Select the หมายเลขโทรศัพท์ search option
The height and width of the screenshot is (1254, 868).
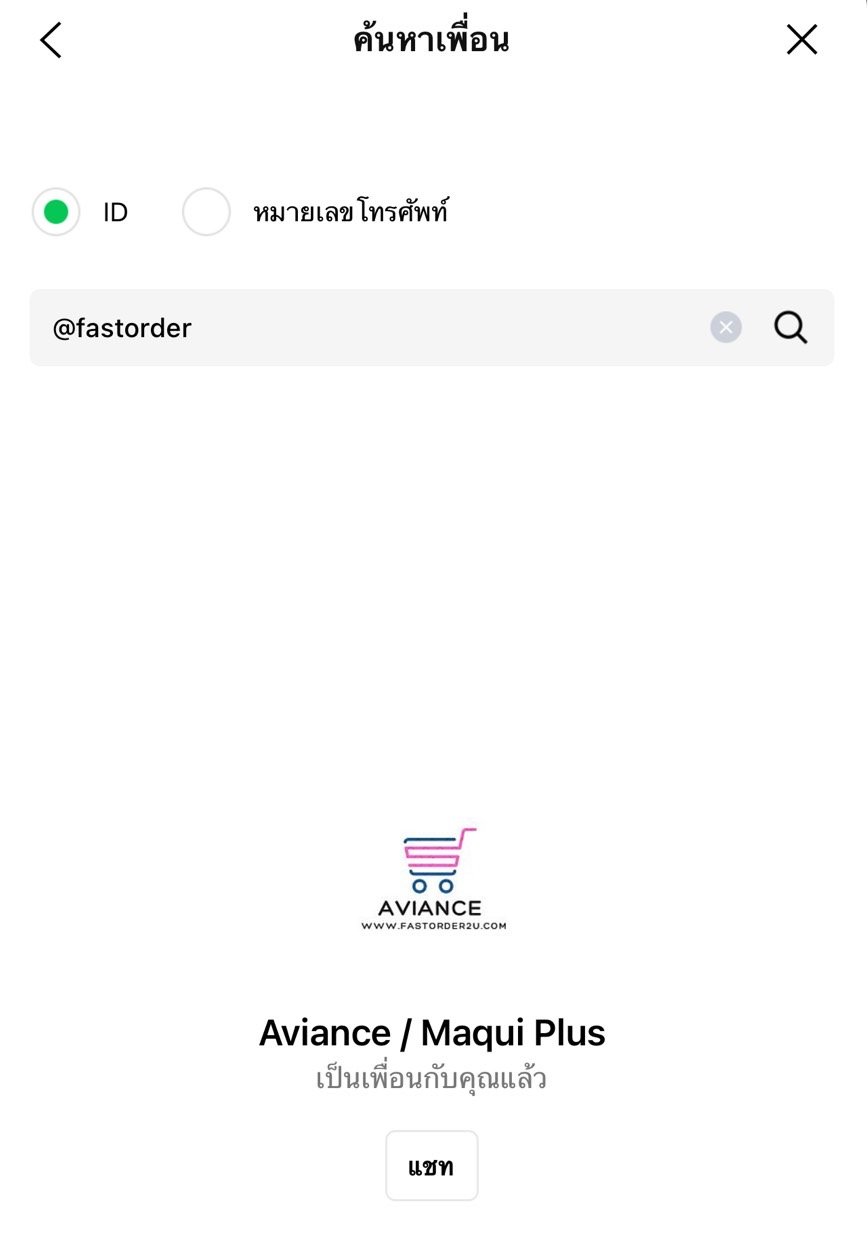click(x=207, y=212)
